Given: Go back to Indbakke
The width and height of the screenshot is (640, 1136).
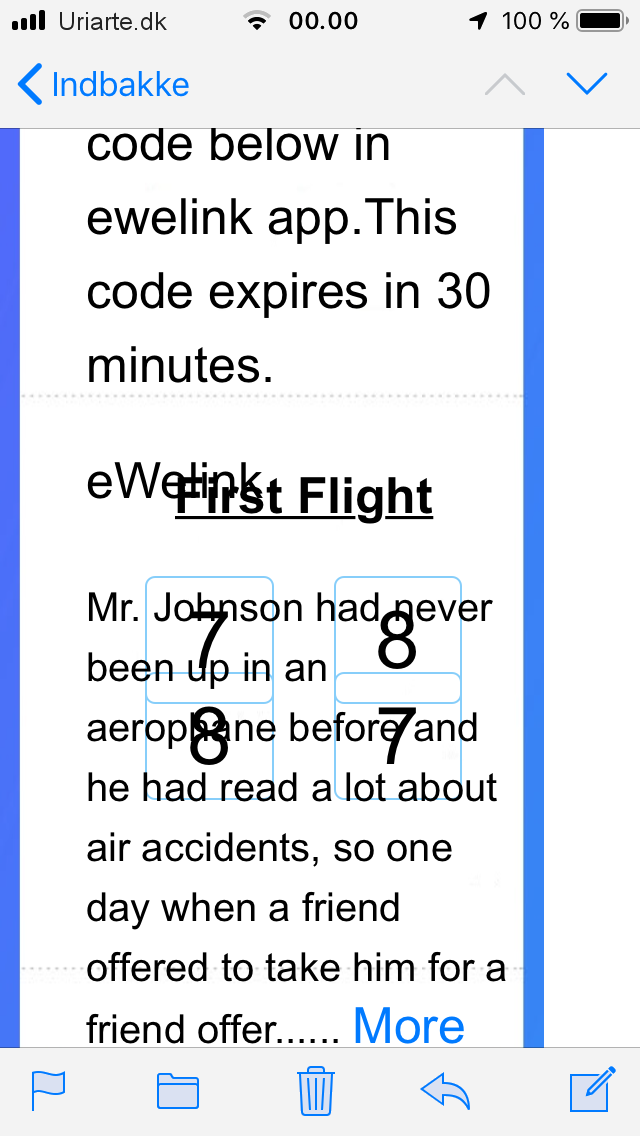Looking at the screenshot, I should click(103, 85).
